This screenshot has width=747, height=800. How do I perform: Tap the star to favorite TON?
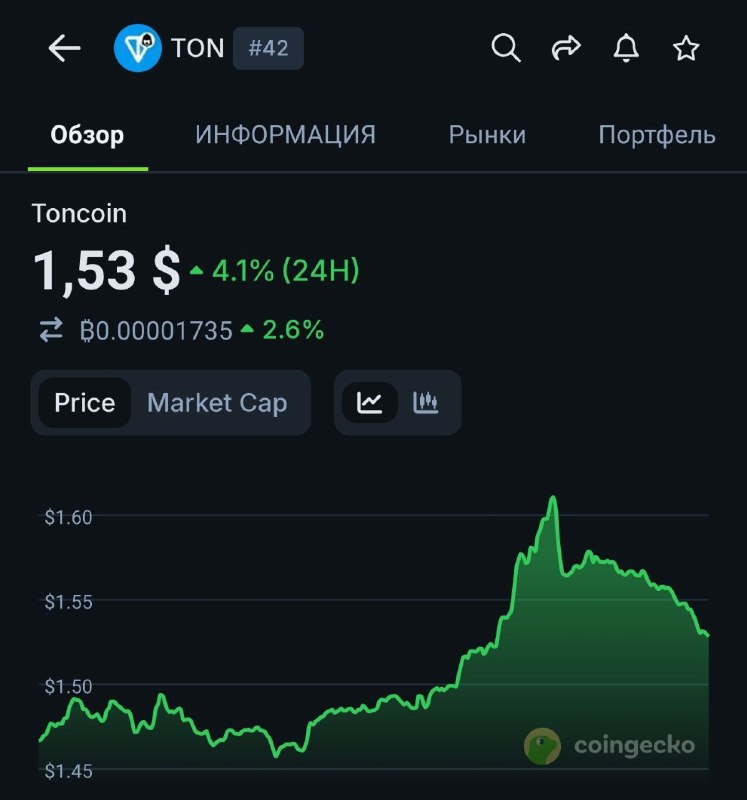tap(687, 47)
